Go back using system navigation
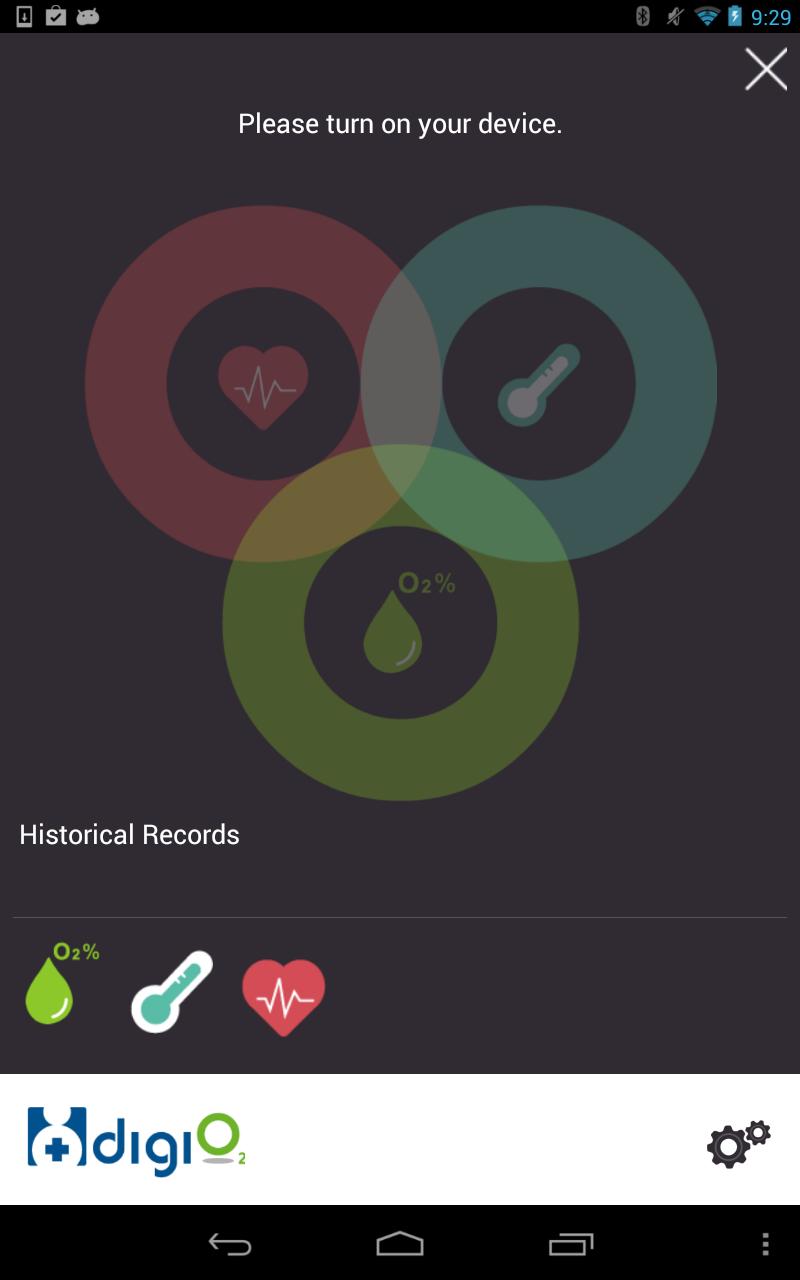Screen dimensions: 800x1280 tap(230, 1244)
